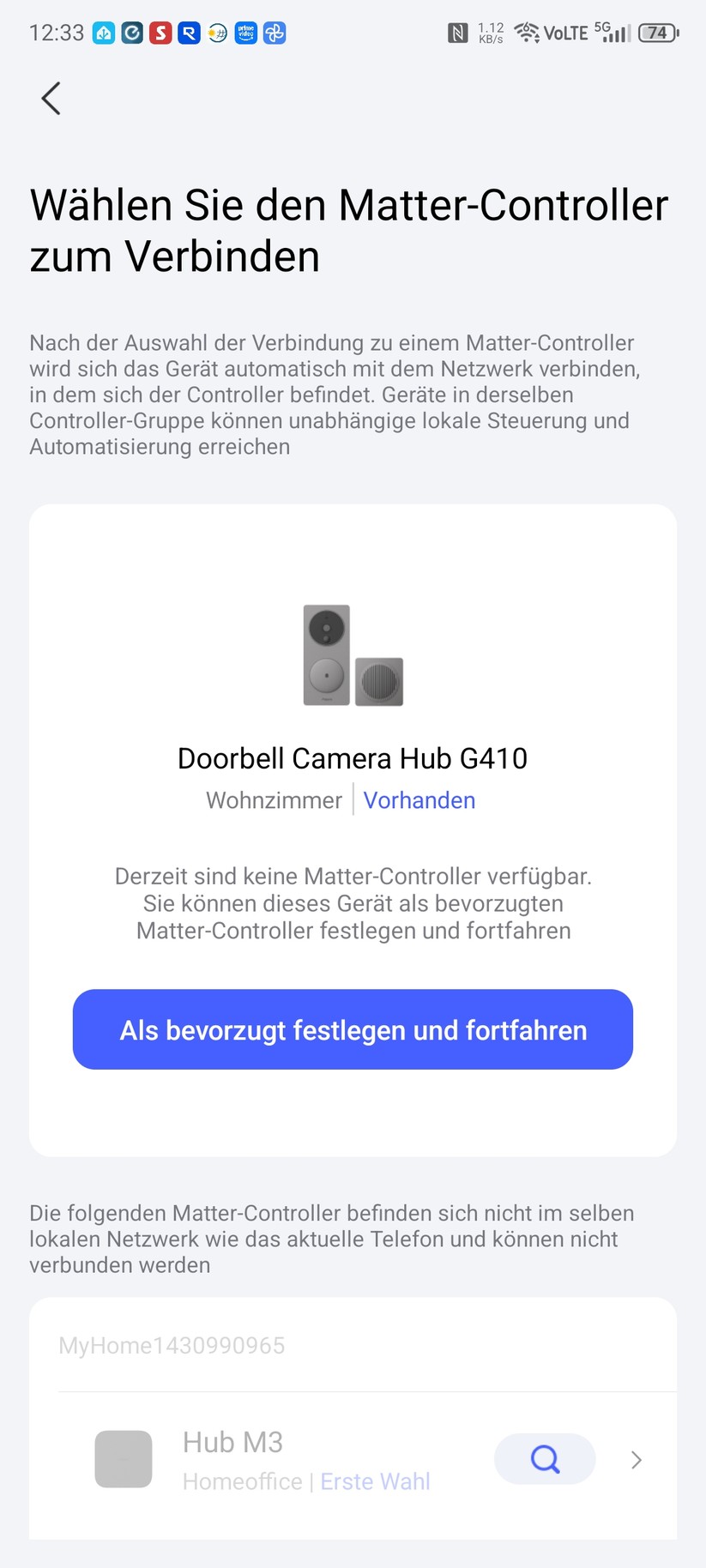Go back using the top-left chevron
Viewport: 706px width, 1568px height.
(50, 98)
